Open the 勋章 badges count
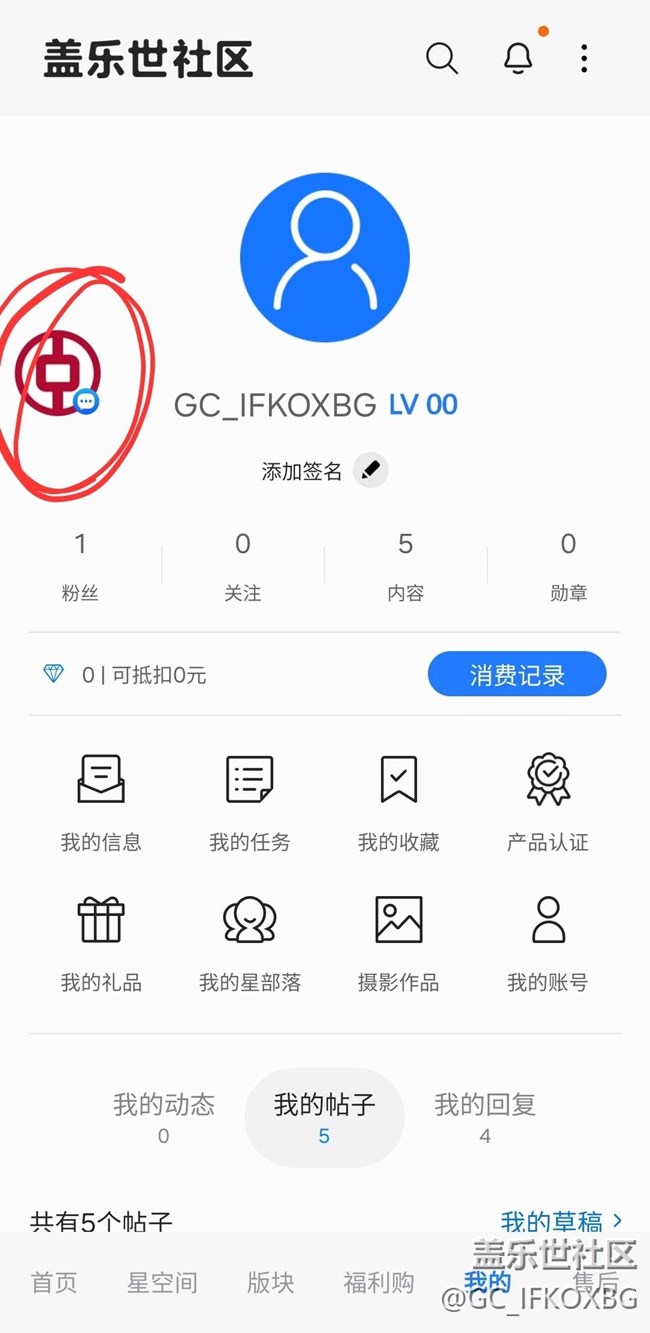The width and height of the screenshot is (650, 1333). (x=568, y=566)
